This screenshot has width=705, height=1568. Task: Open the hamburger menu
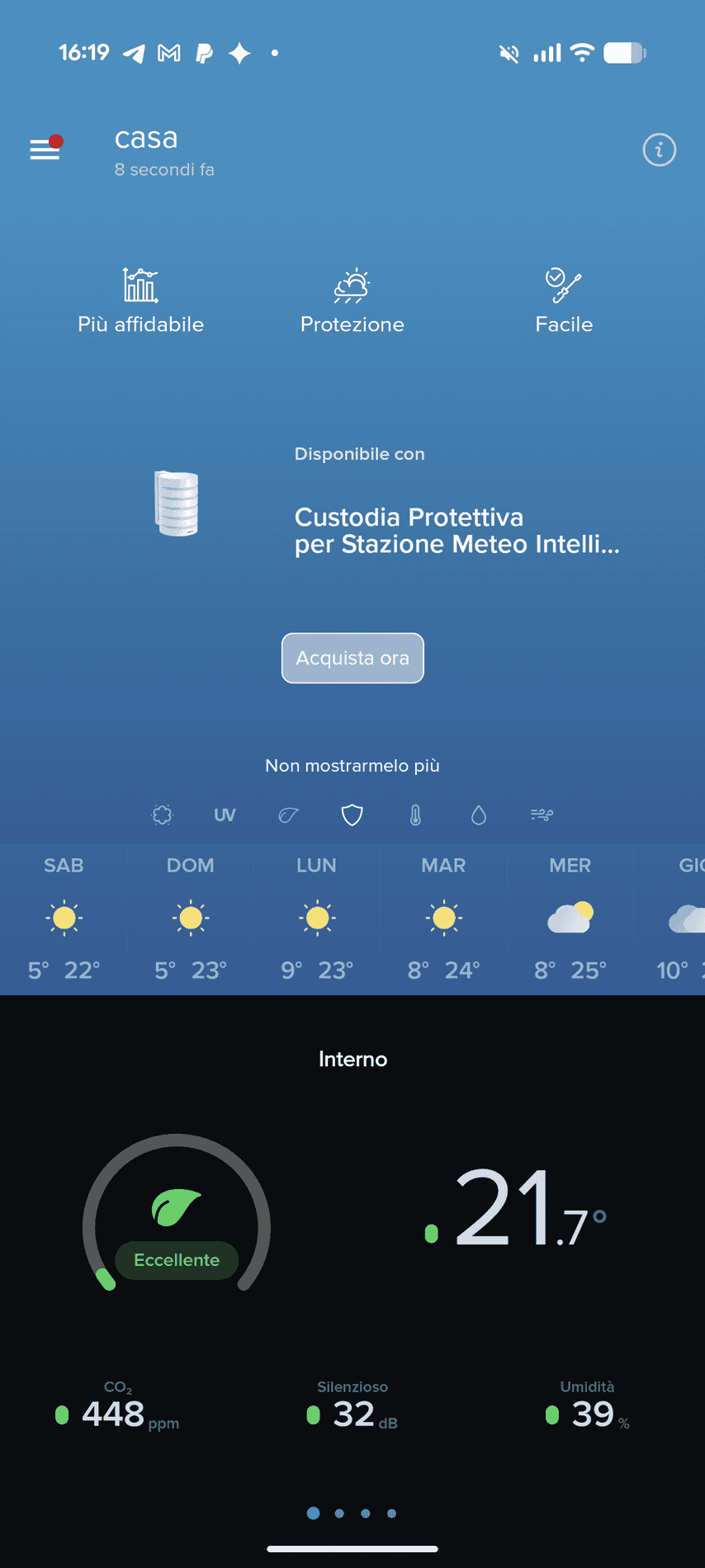click(45, 149)
